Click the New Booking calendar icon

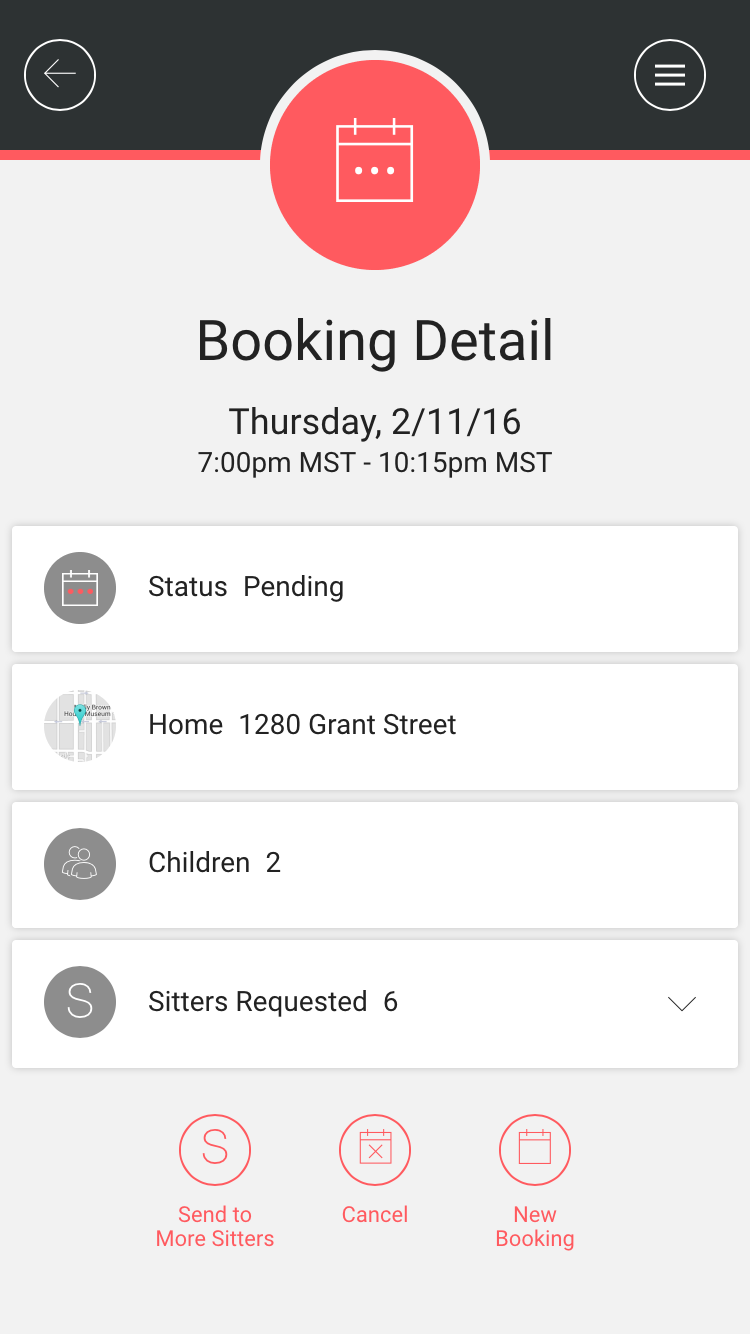click(535, 1149)
